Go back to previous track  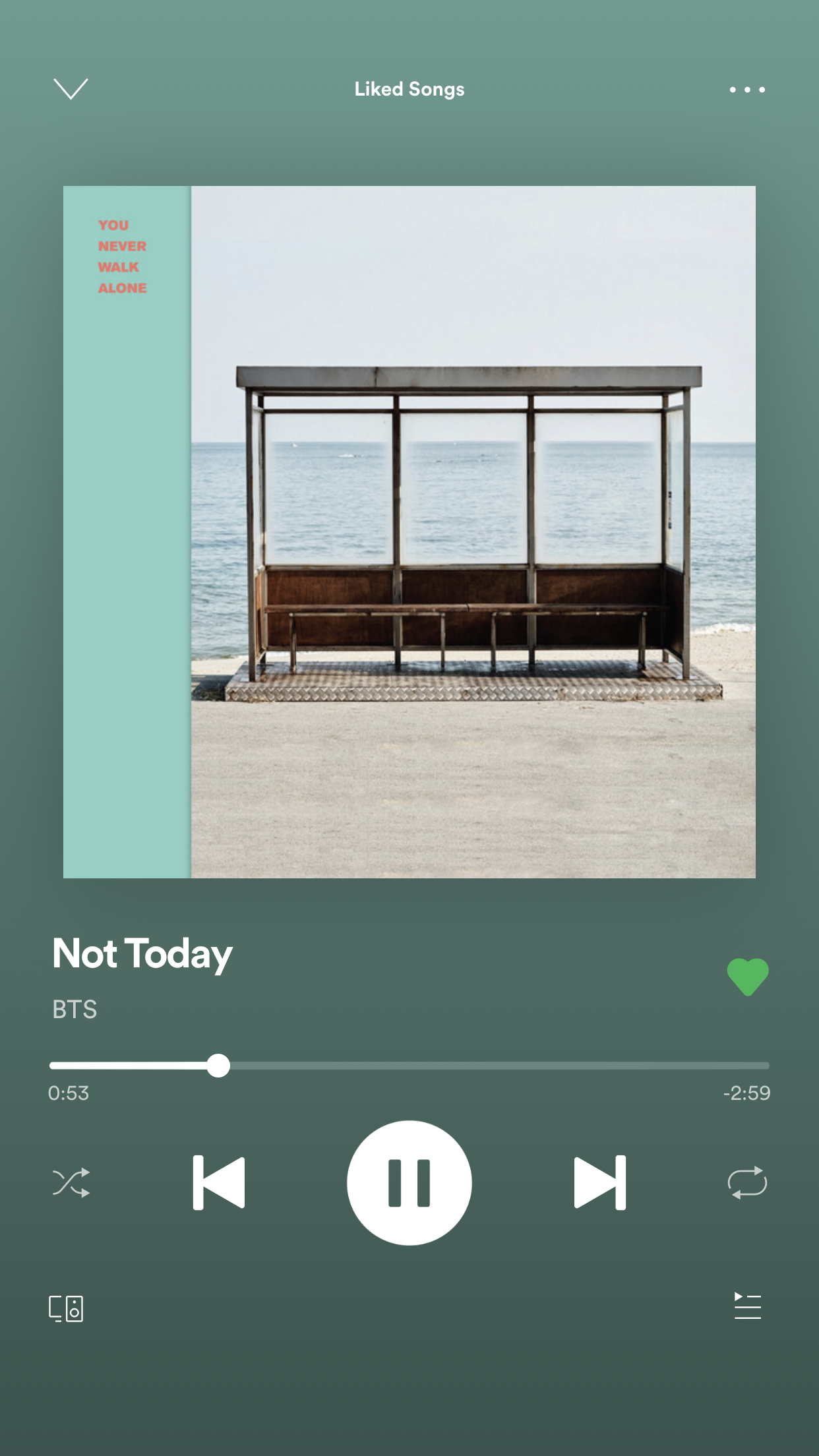pos(219,1183)
